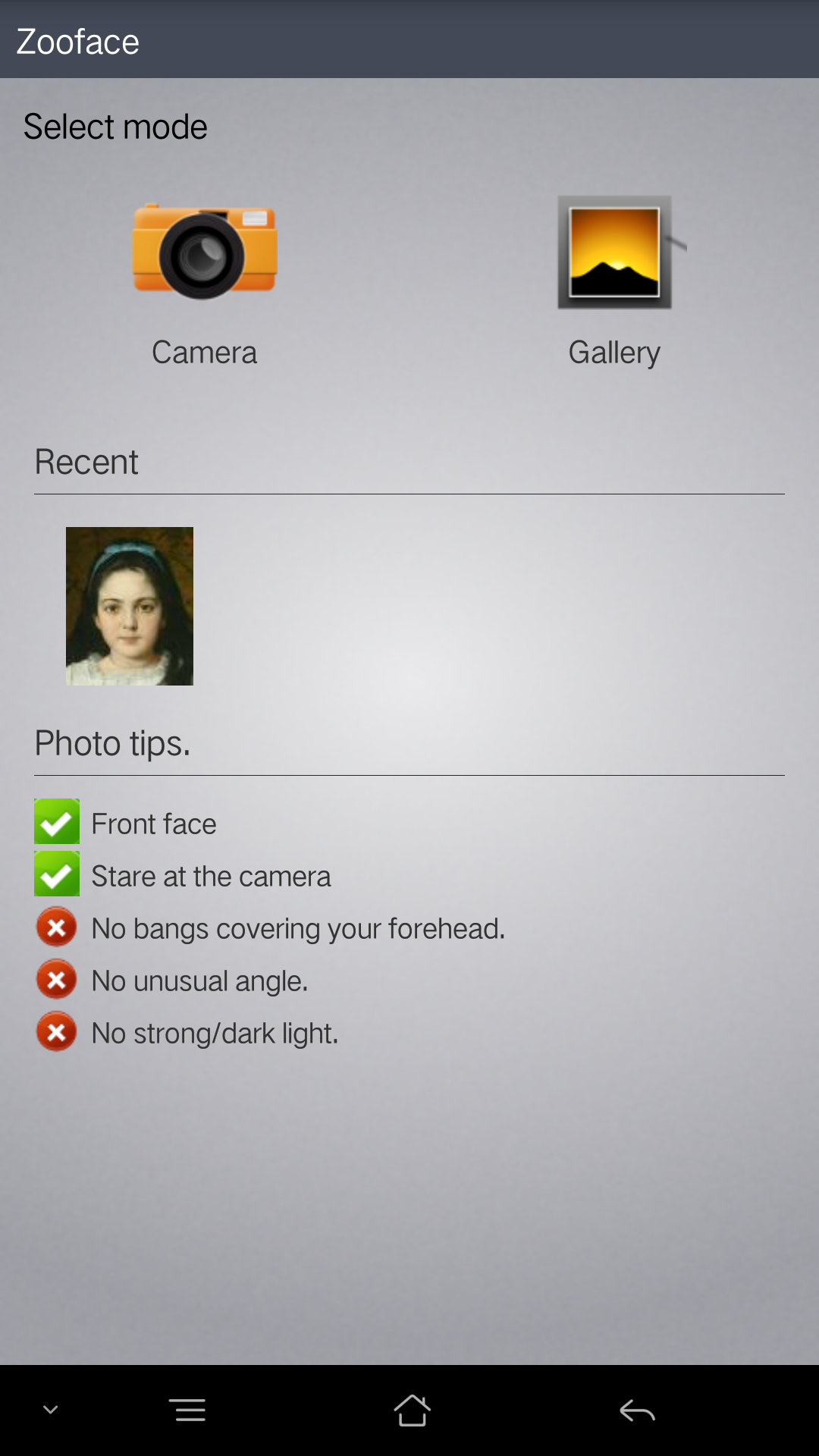Open the recent girl portrait photo

[x=130, y=606]
